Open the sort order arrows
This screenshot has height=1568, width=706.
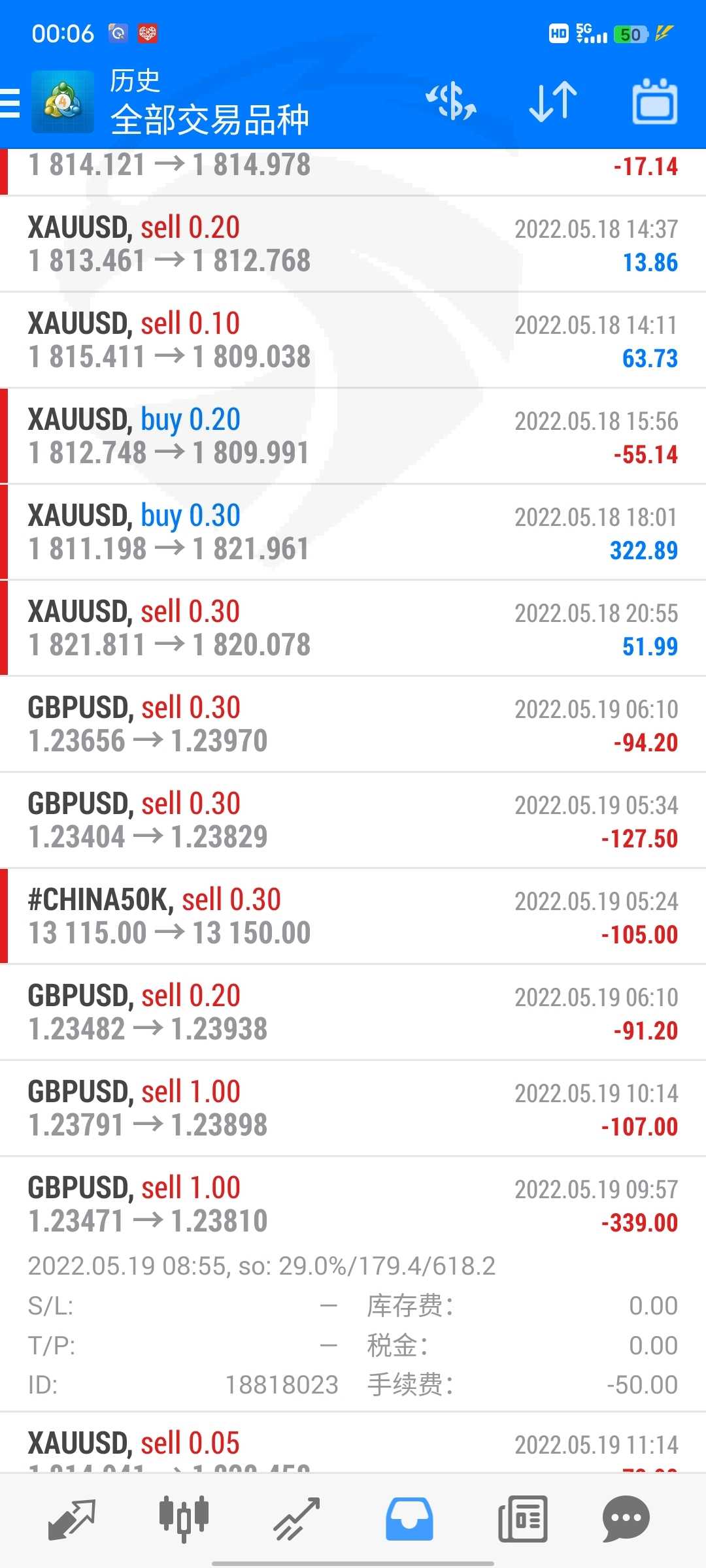(x=552, y=103)
